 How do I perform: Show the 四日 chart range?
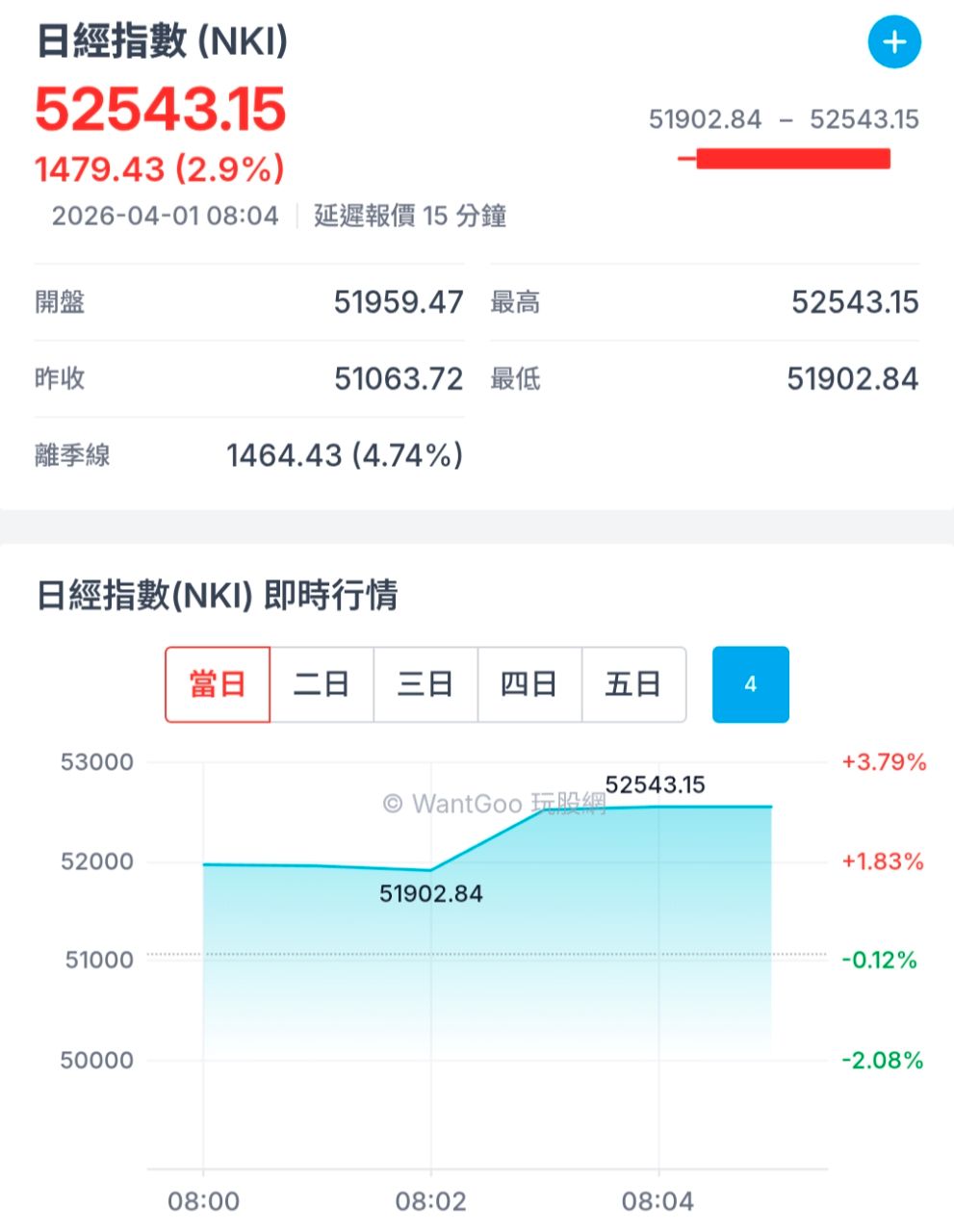529,684
